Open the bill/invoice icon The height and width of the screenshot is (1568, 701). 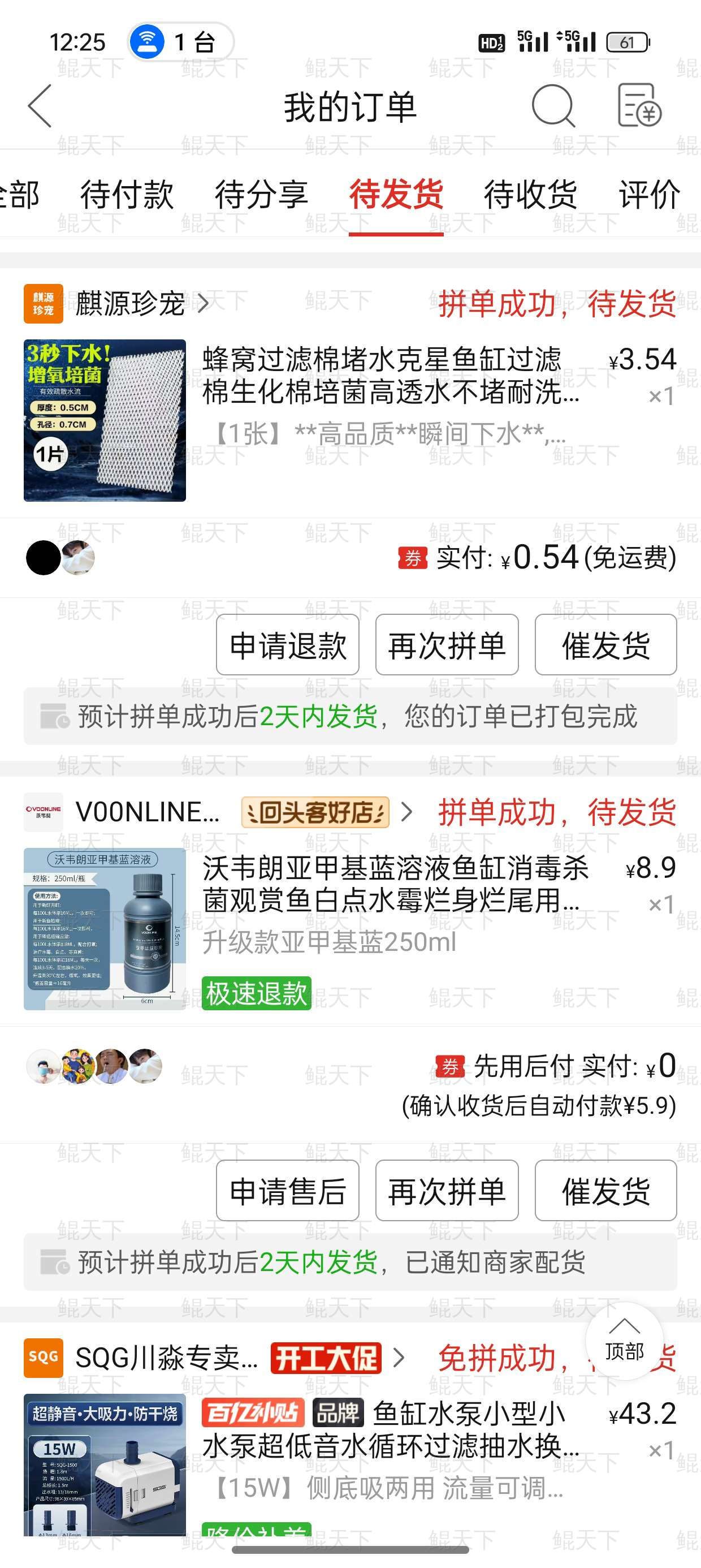(639, 106)
